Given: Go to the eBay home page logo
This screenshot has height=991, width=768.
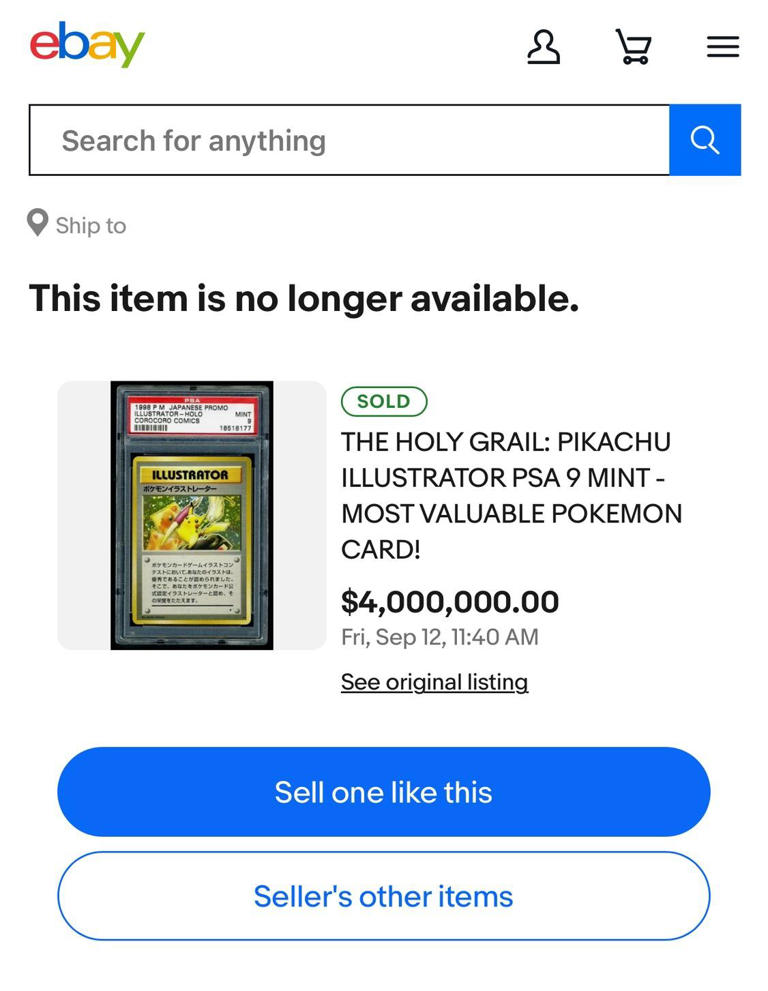Looking at the screenshot, I should [x=87, y=45].
